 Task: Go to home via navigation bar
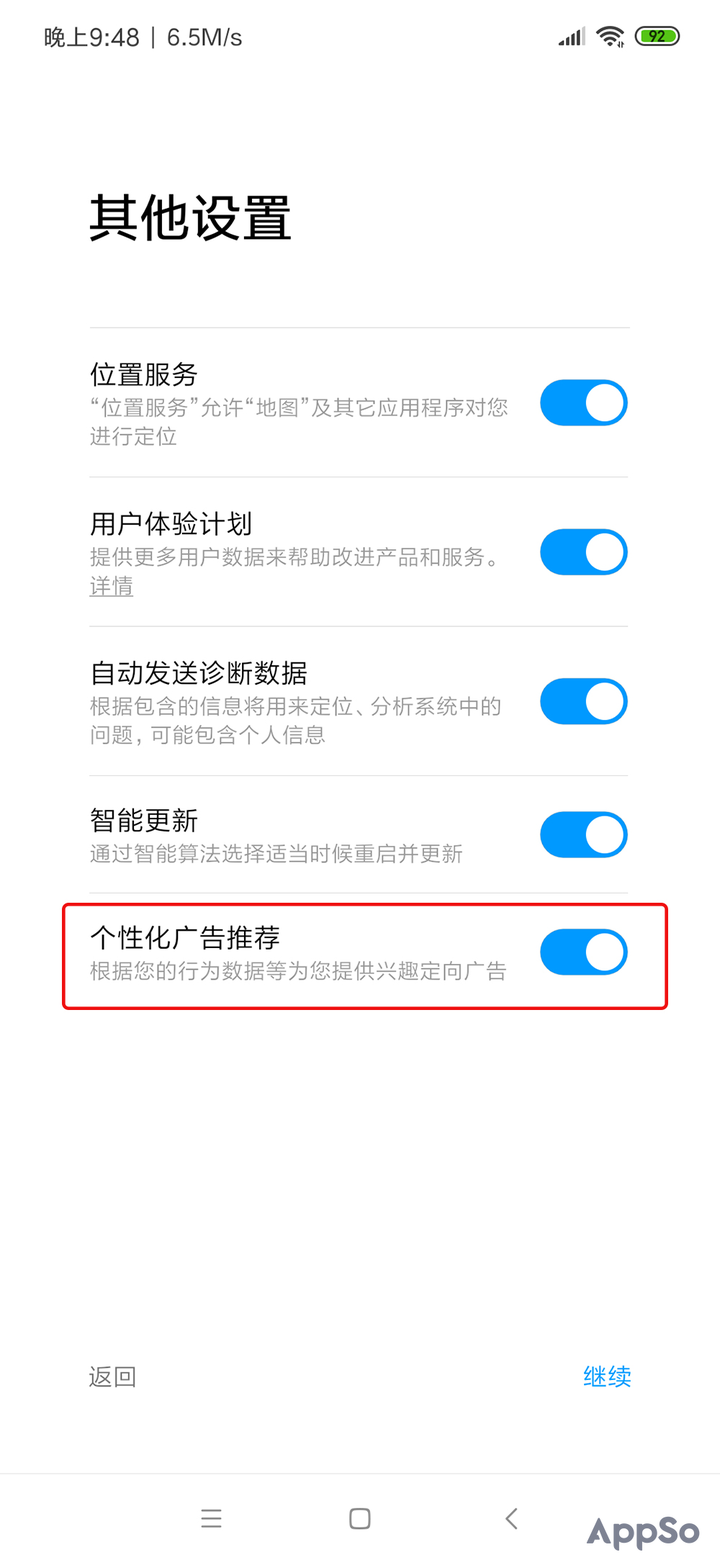point(360,1519)
